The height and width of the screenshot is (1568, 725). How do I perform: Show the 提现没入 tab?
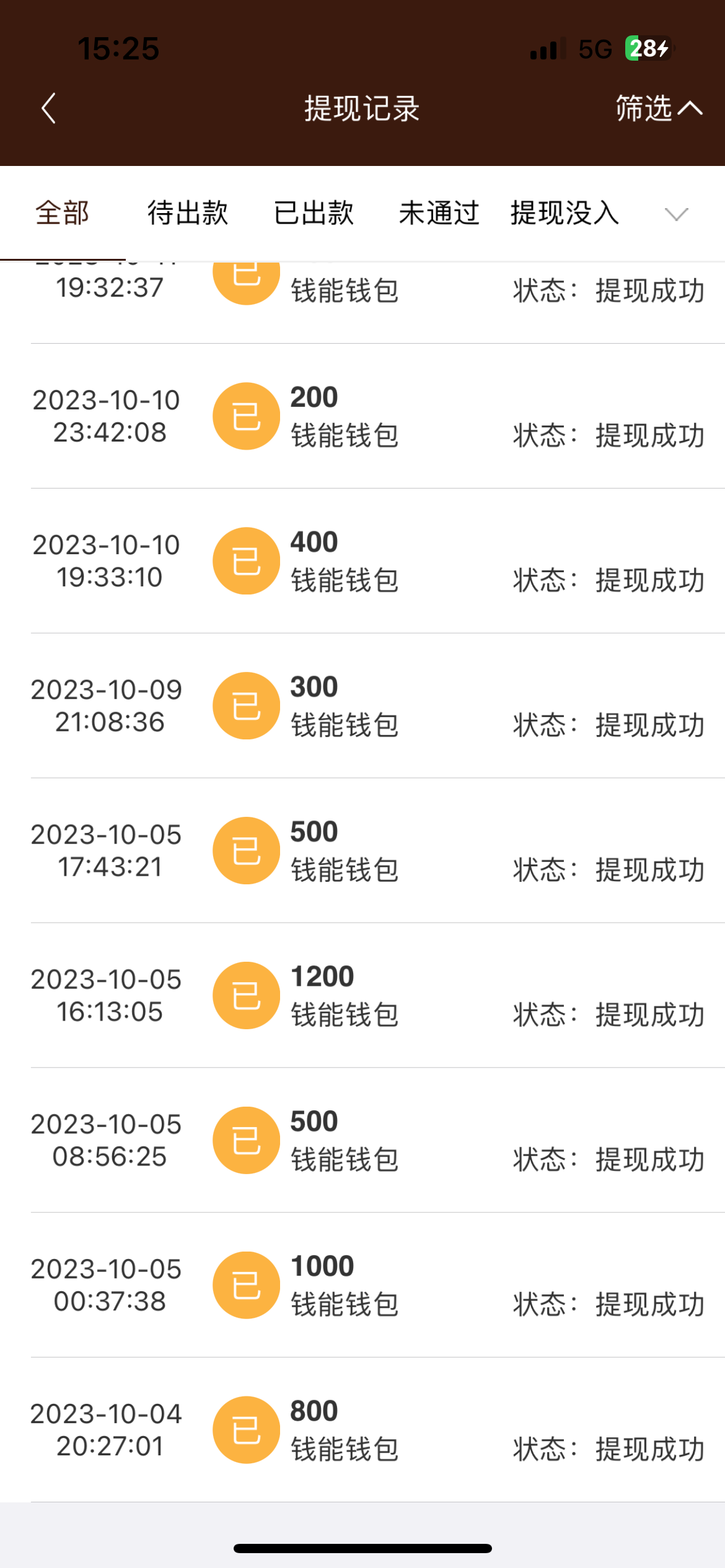(x=565, y=213)
